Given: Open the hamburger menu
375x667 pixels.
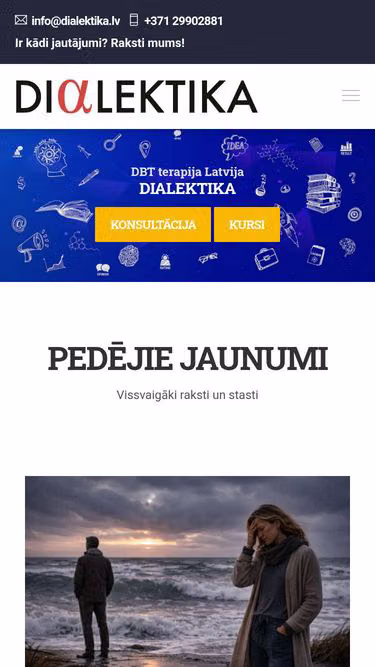Looking at the screenshot, I should (x=351, y=95).
